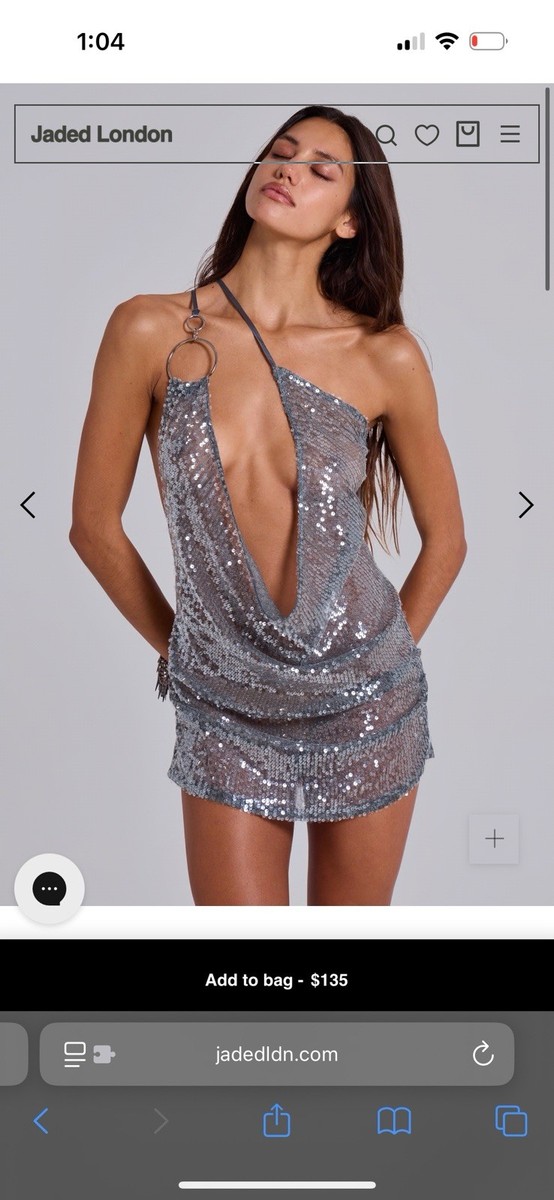554x1200 pixels.
Task: Show the previous product photo
Action: click(x=28, y=505)
